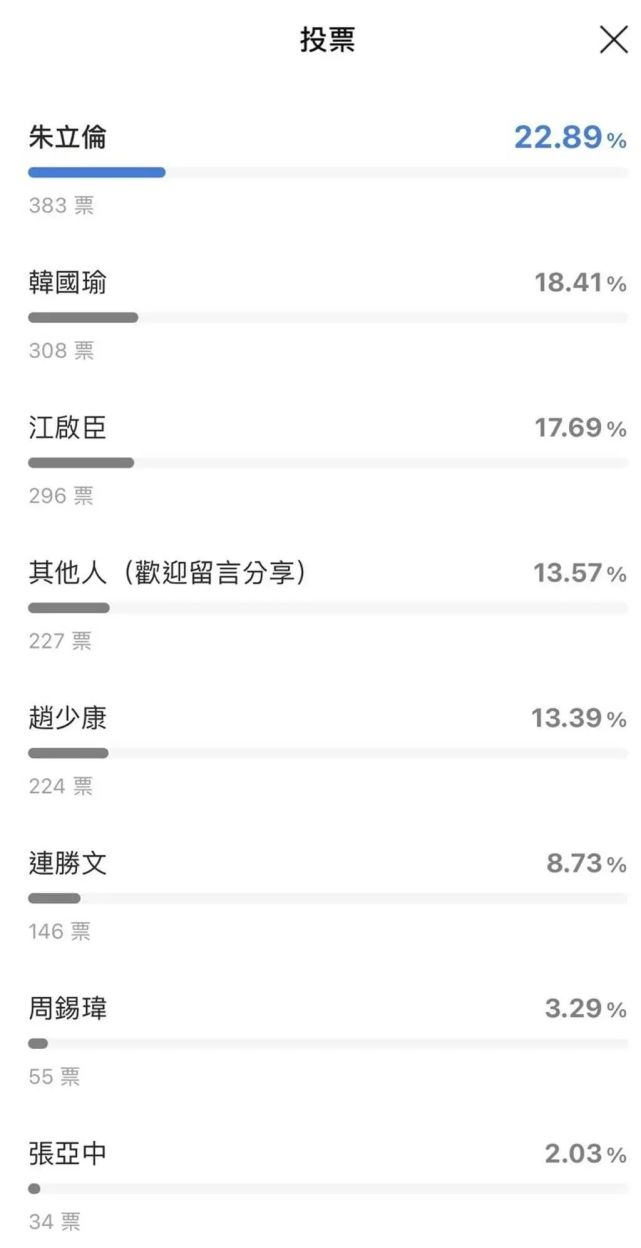The height and width of the screenshot is (1248, 641).
Task: Close the 投票 results panel
Action: pos(613,40)
